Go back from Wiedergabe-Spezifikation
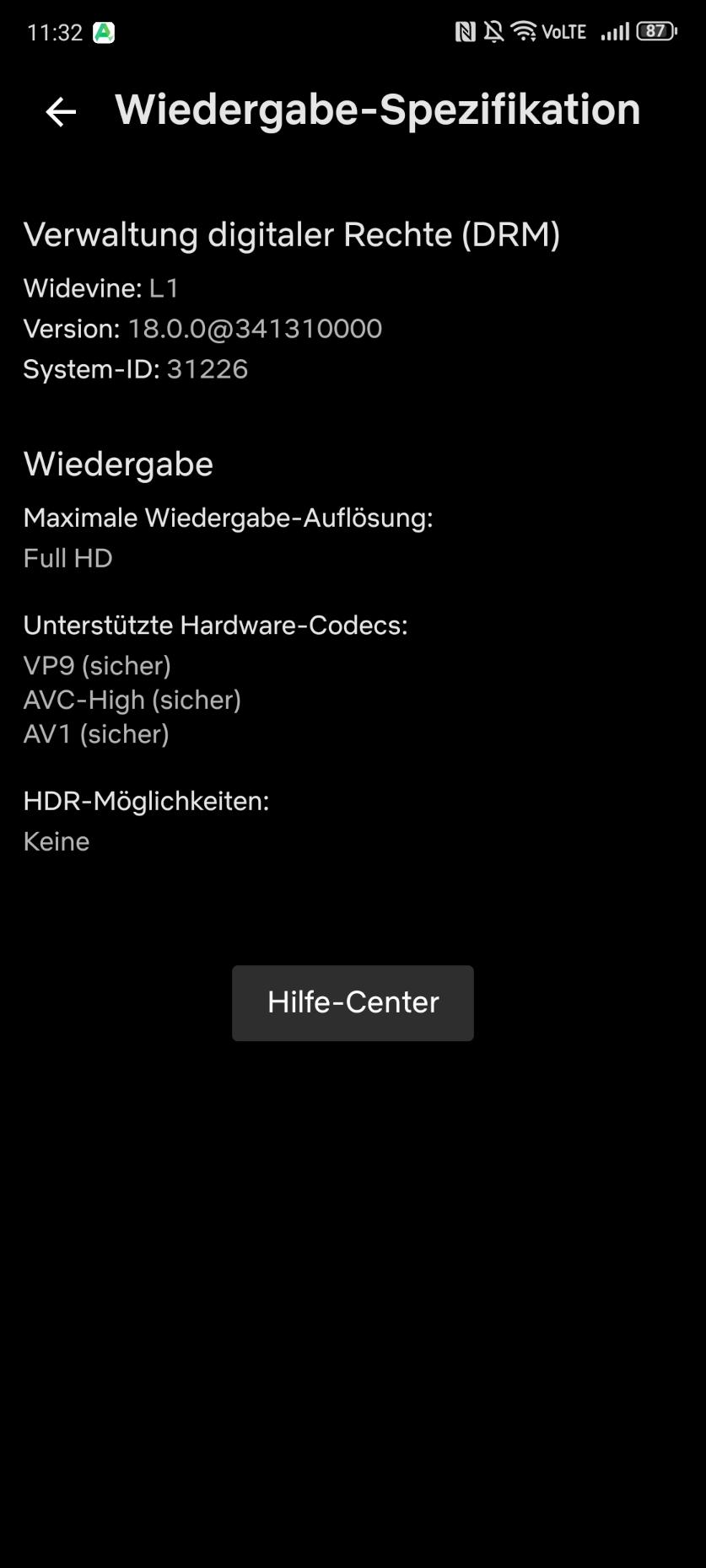Screen dimensions: 706x1568 (x=61, y=111)
